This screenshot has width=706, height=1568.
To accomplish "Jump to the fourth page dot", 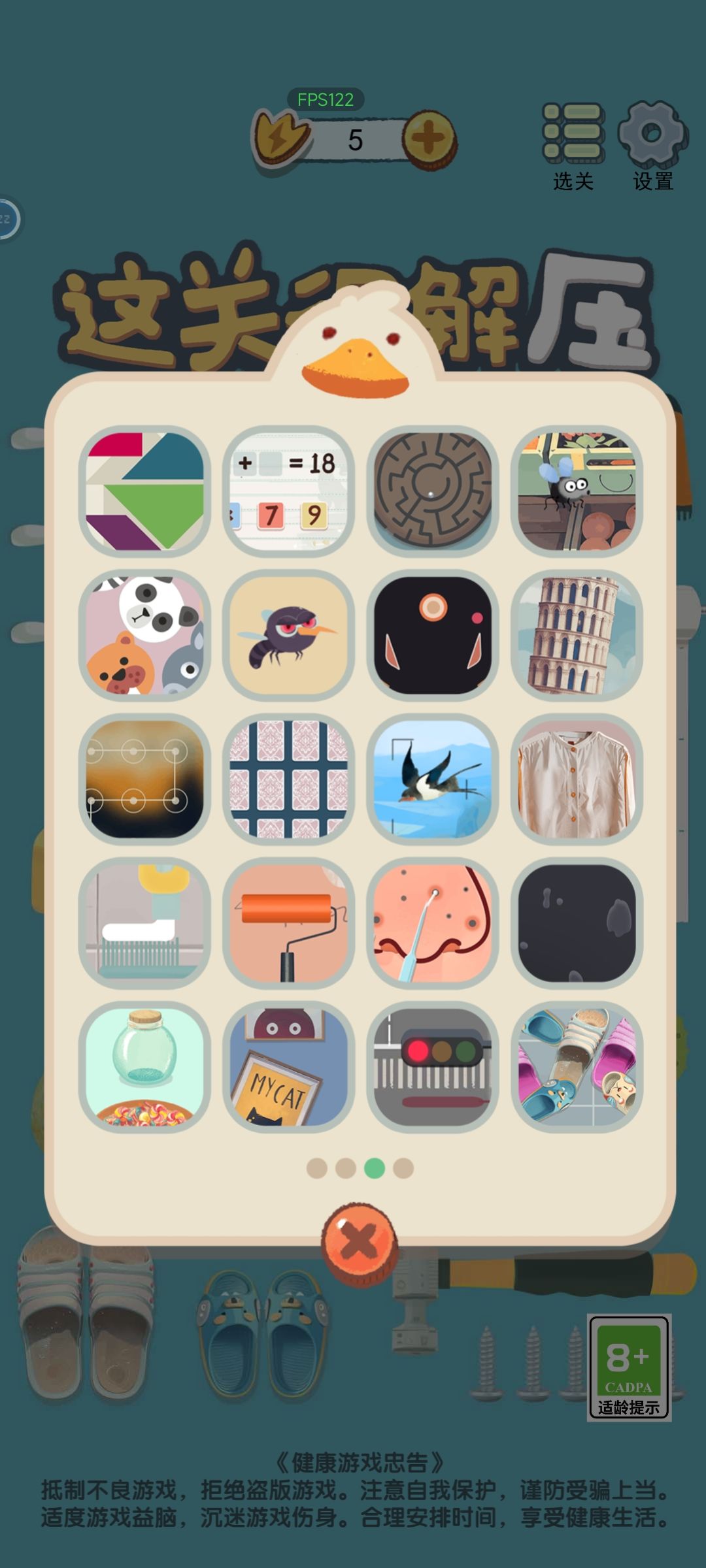I will [x=403, y=1168].
